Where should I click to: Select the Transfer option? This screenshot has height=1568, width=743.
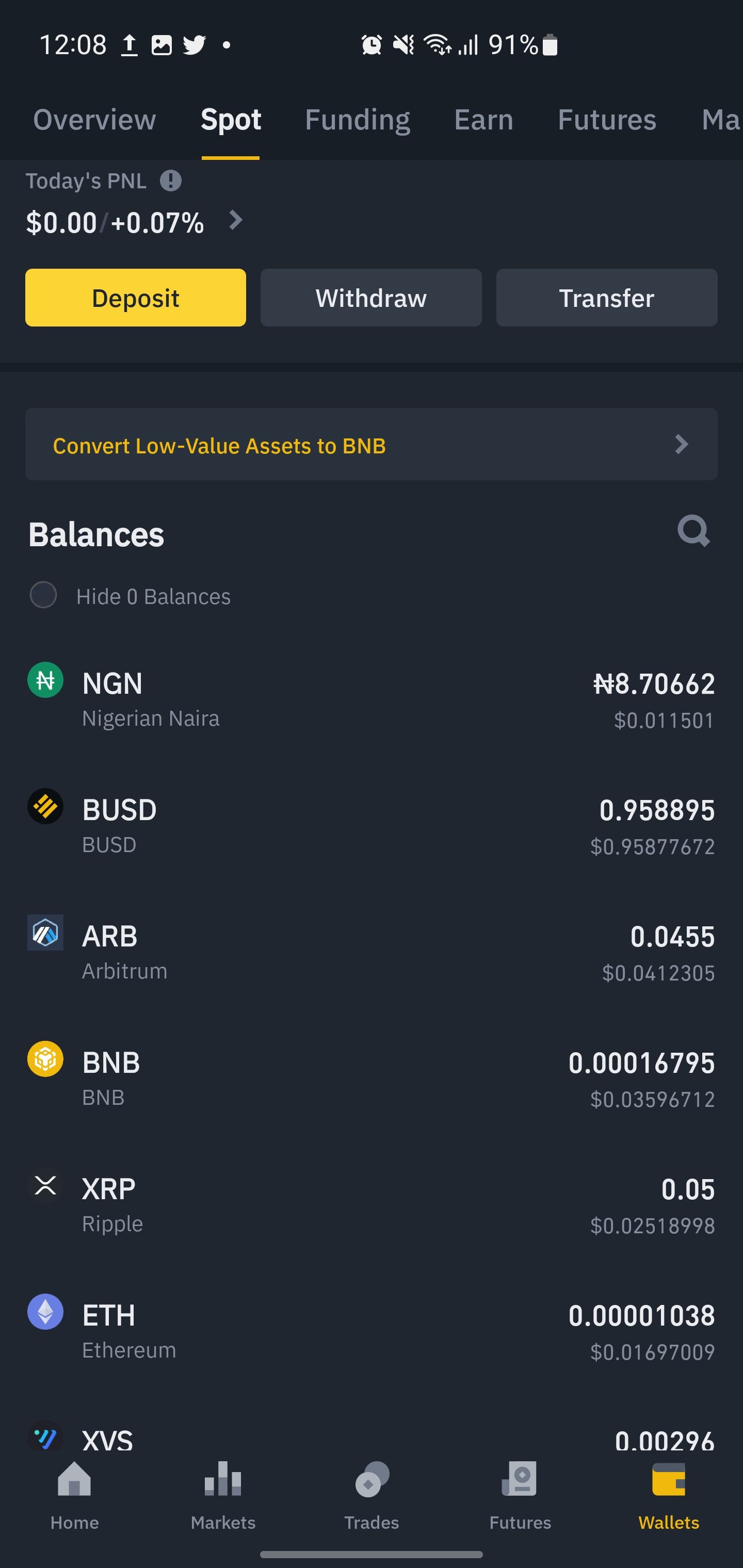point(606,298)
